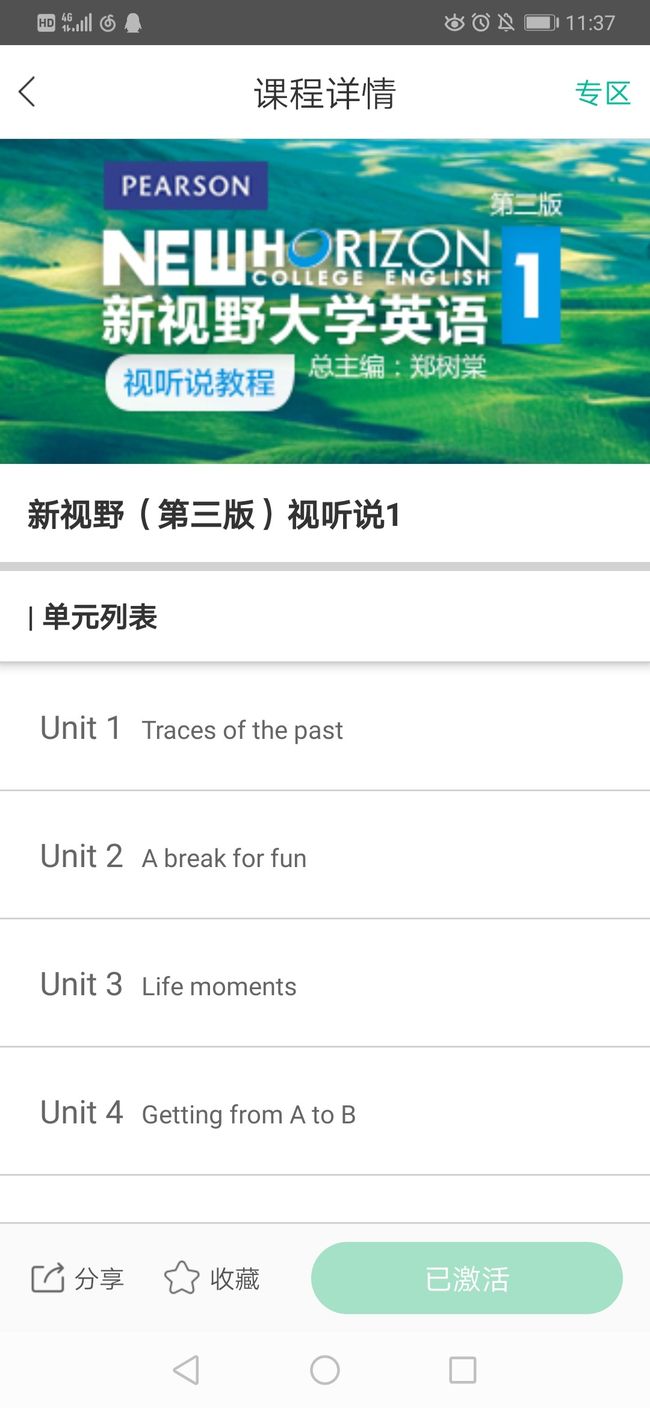Open Unit 2 A break for fun
This screenshot has height=1408, width=650.
(325, 856)
